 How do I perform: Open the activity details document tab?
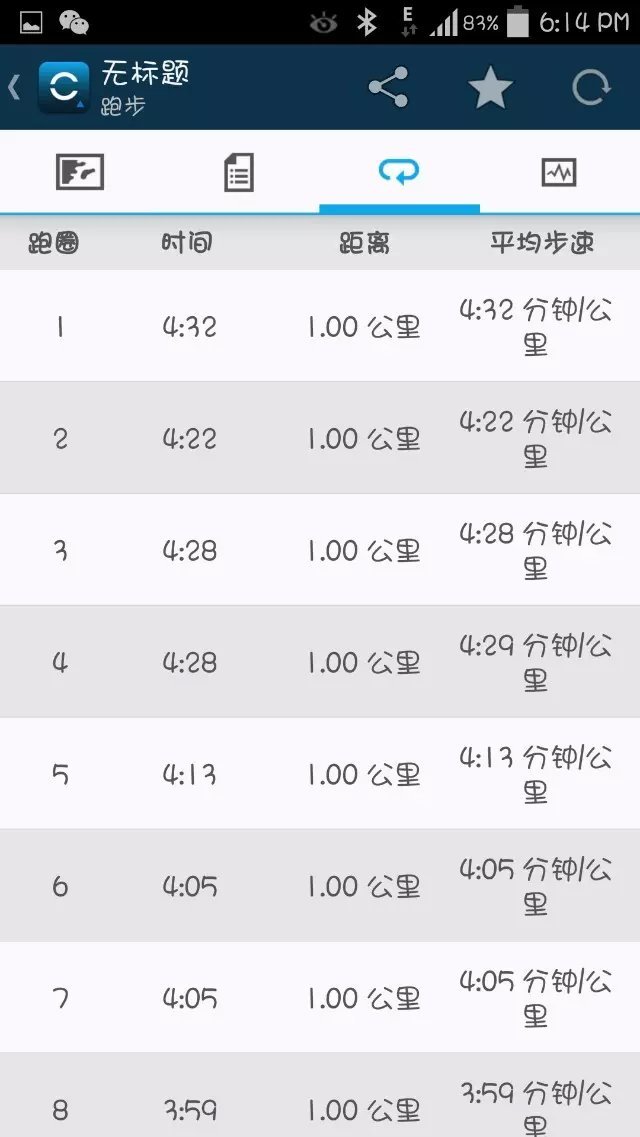tap(239, 172)
